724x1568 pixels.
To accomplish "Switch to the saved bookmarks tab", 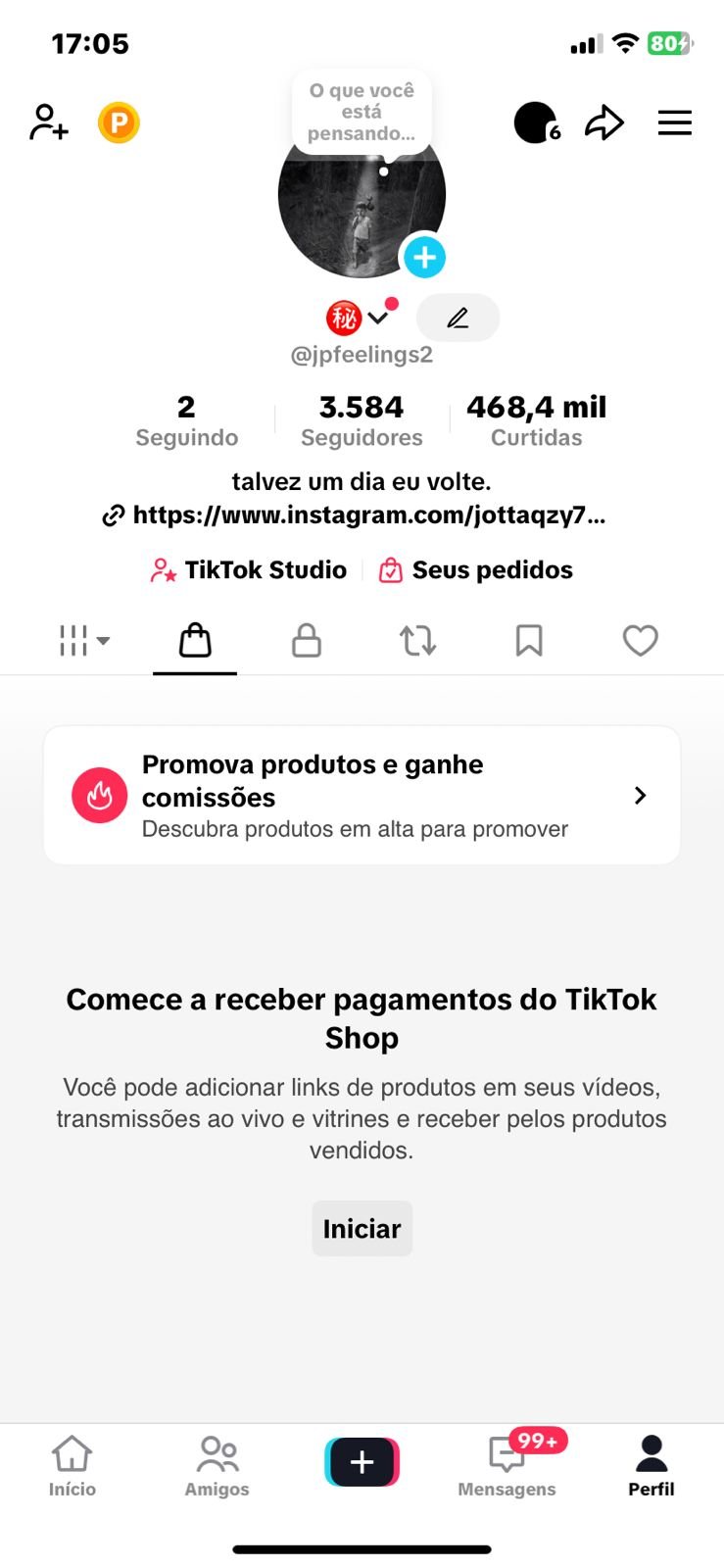I will [x=529, y=641].
